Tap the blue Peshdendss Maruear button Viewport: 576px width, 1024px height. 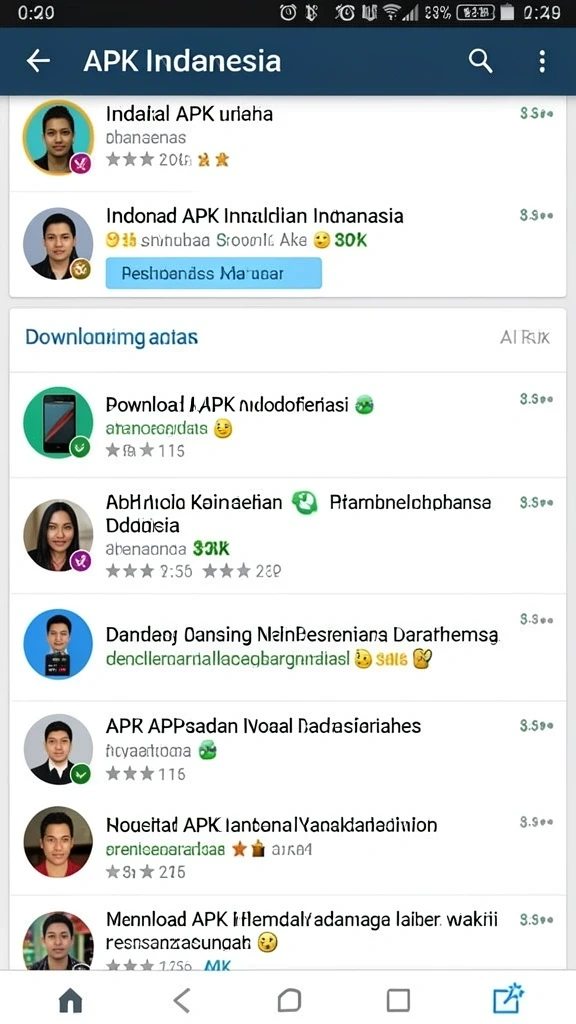[x=214, y=273]
